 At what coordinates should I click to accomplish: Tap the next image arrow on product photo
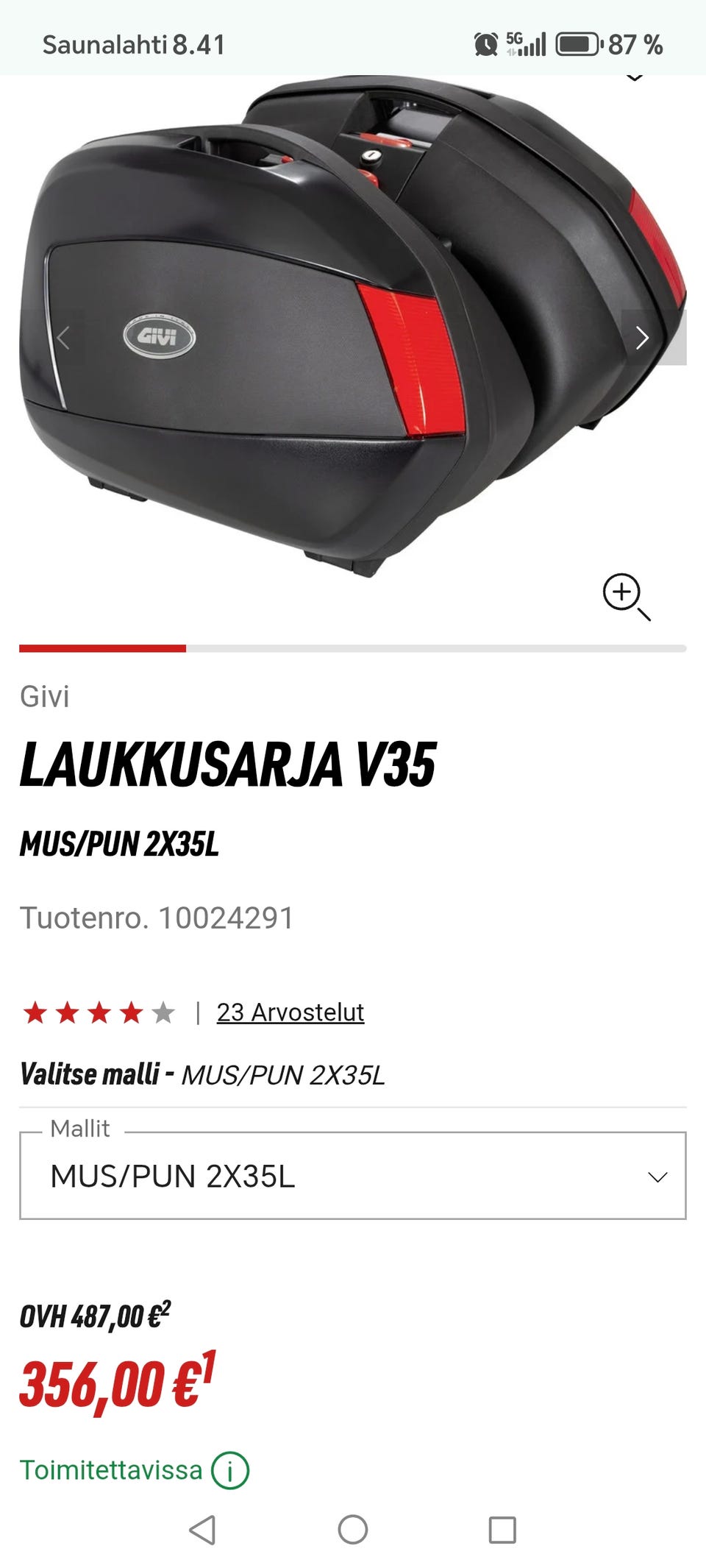pos(643,338)
